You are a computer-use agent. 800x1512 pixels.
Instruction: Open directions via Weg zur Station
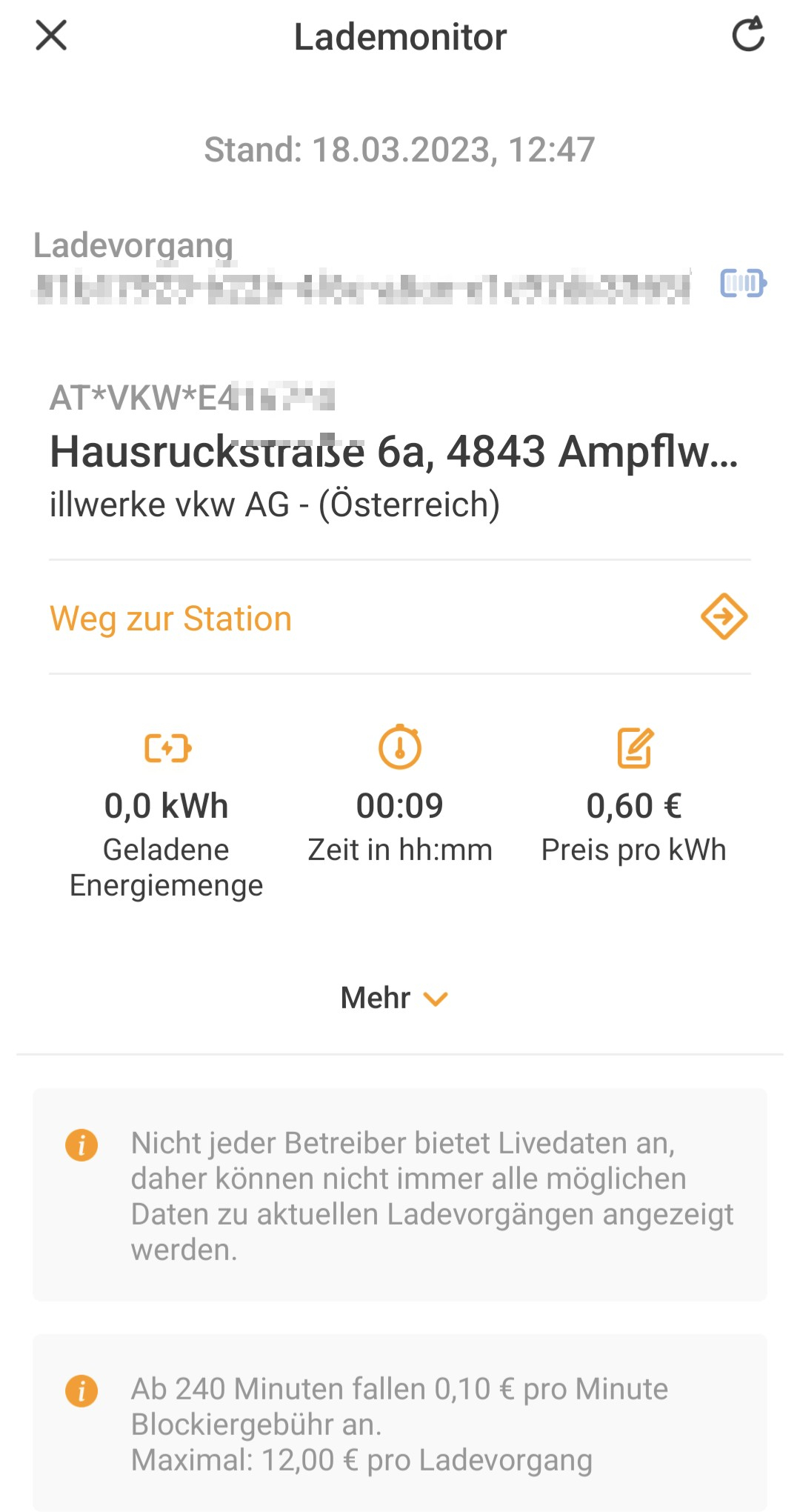399,618
